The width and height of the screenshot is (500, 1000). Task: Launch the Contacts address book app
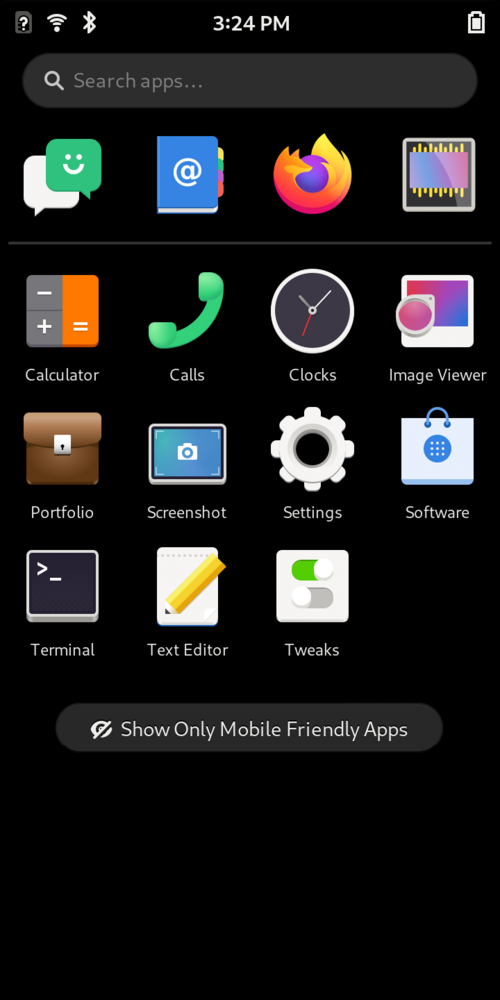point(190,175)
